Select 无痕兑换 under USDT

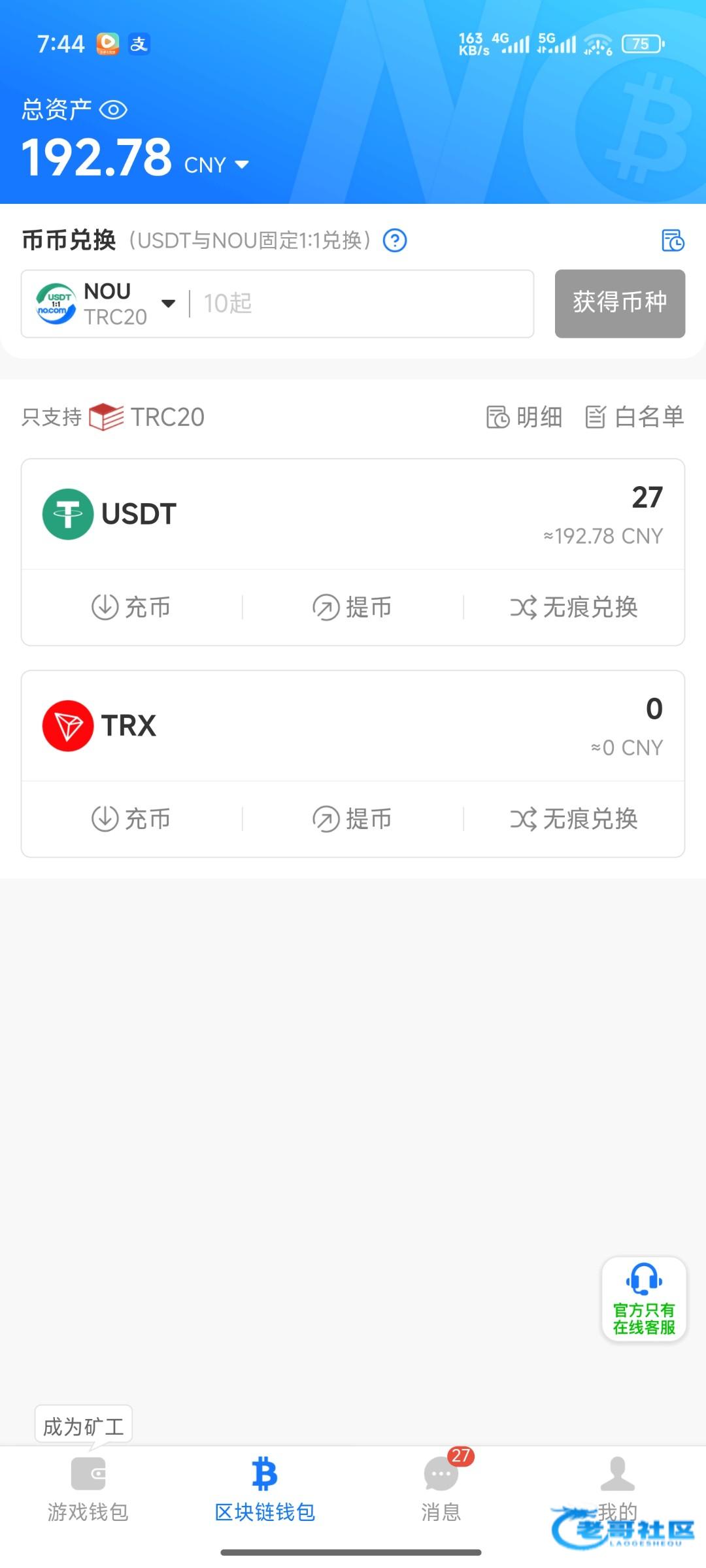574,607
